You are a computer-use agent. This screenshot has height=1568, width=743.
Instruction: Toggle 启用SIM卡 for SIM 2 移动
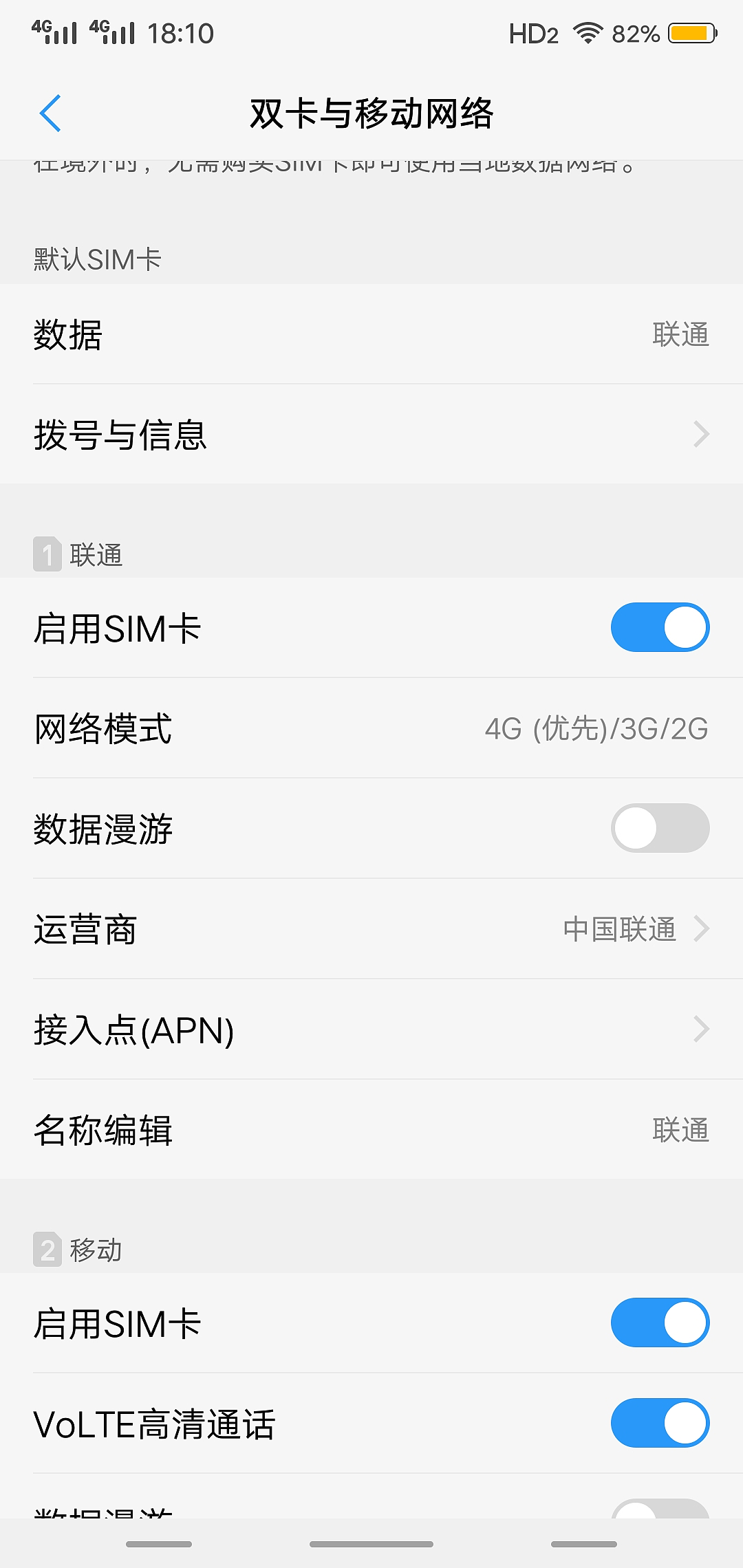point(659,1322)
